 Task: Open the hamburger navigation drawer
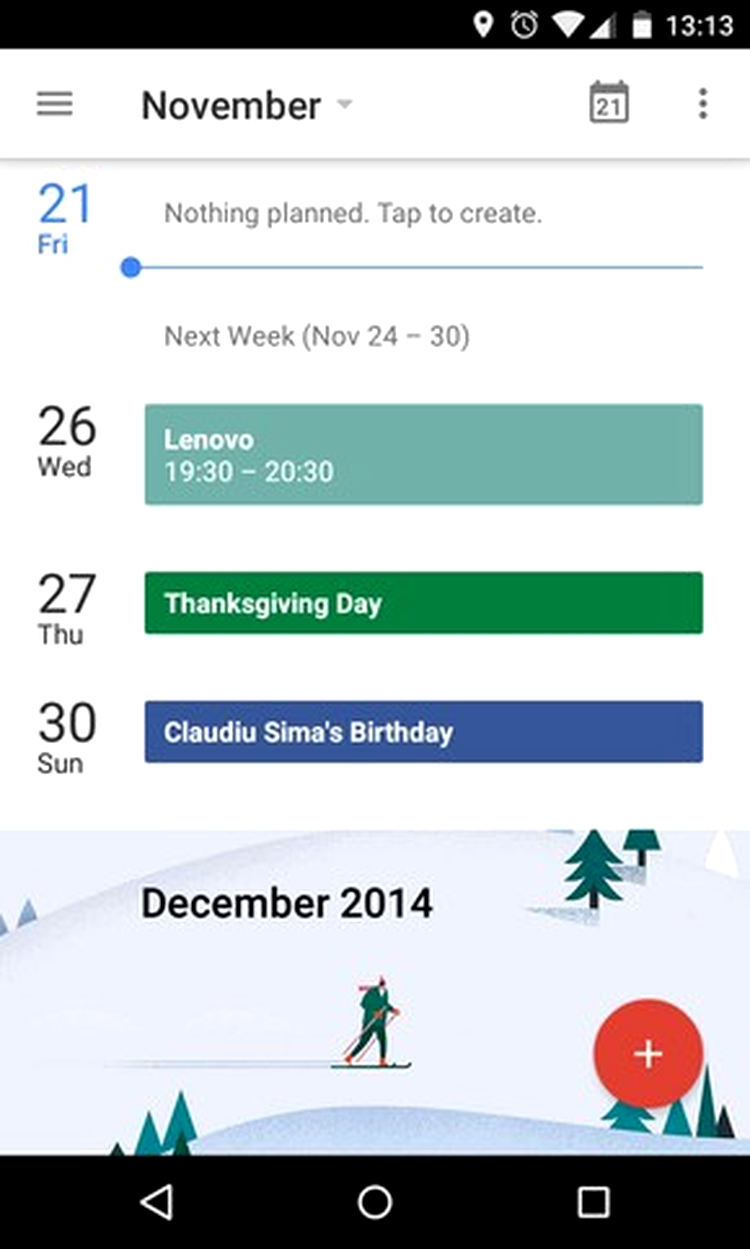coord(55,104)
